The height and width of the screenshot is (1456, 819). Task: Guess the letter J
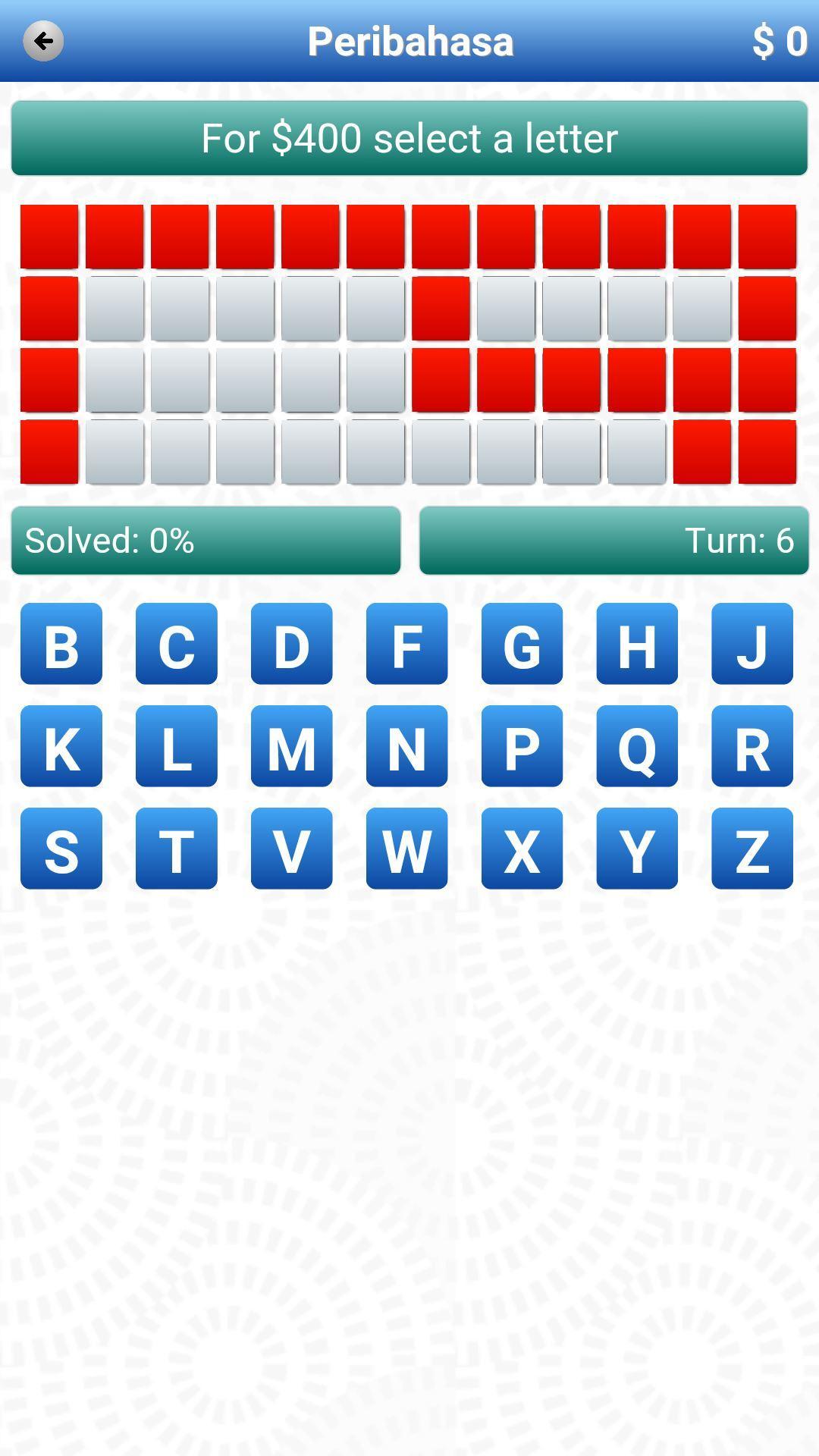[x=752, y=644]
